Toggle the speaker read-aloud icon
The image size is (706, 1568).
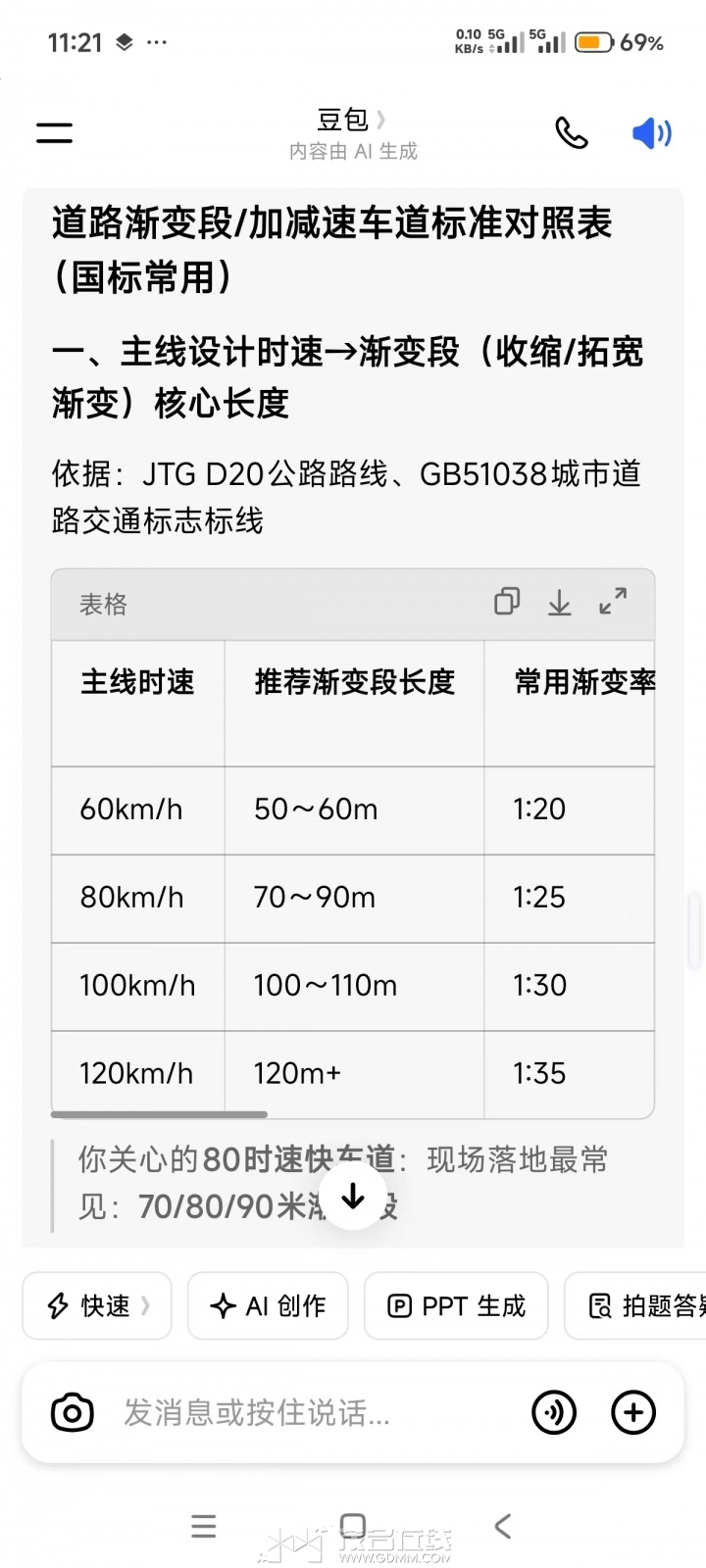point(651,132)
